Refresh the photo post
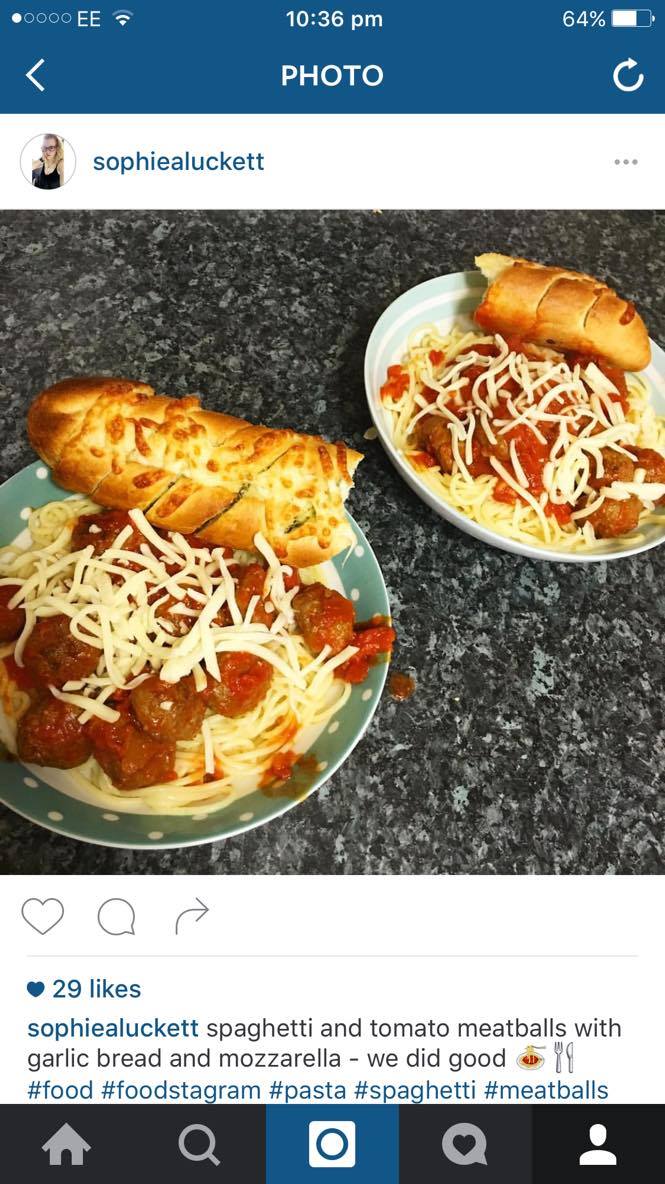 (x=628, y=75)
